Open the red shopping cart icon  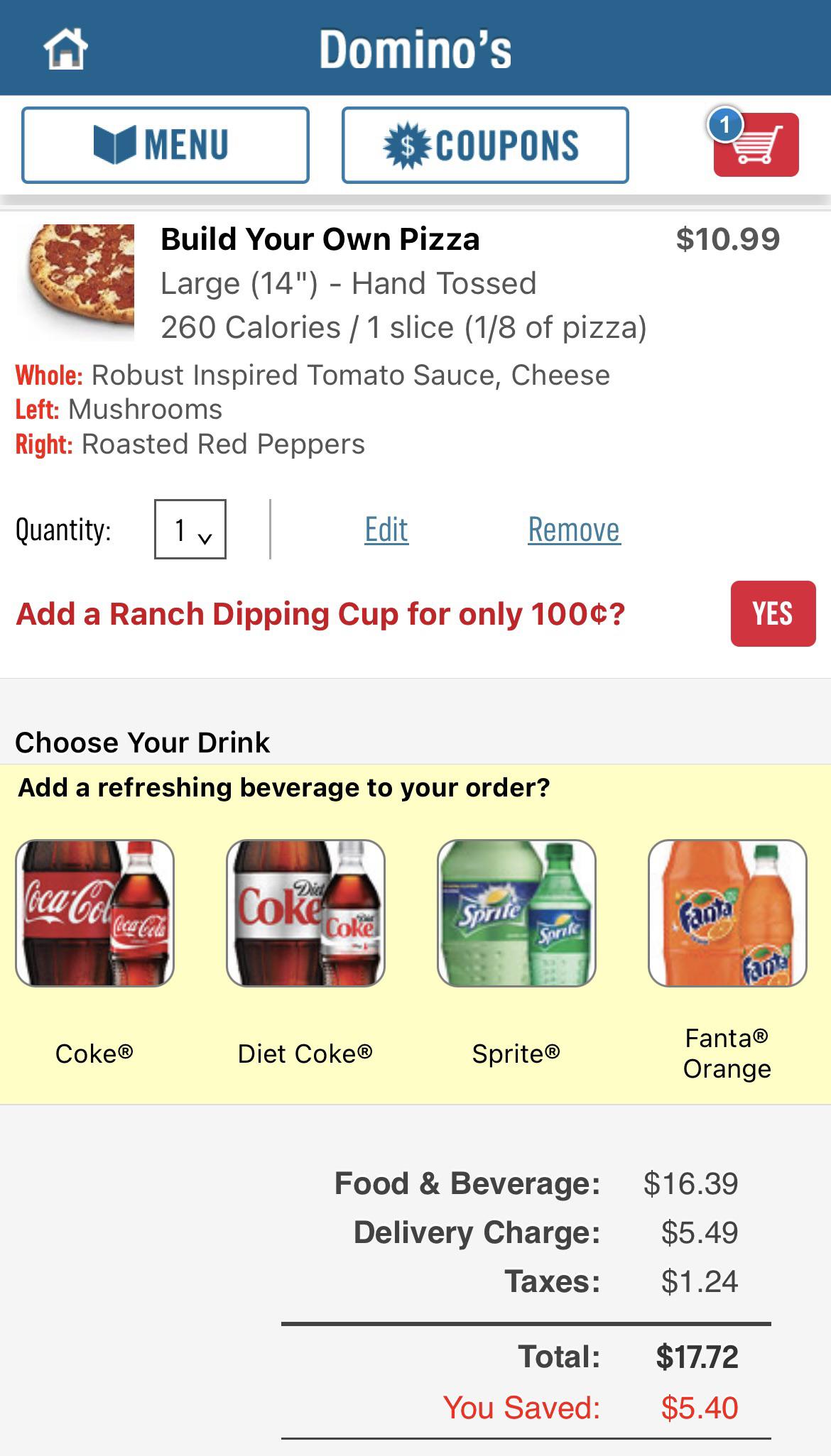tap(756, 146)
